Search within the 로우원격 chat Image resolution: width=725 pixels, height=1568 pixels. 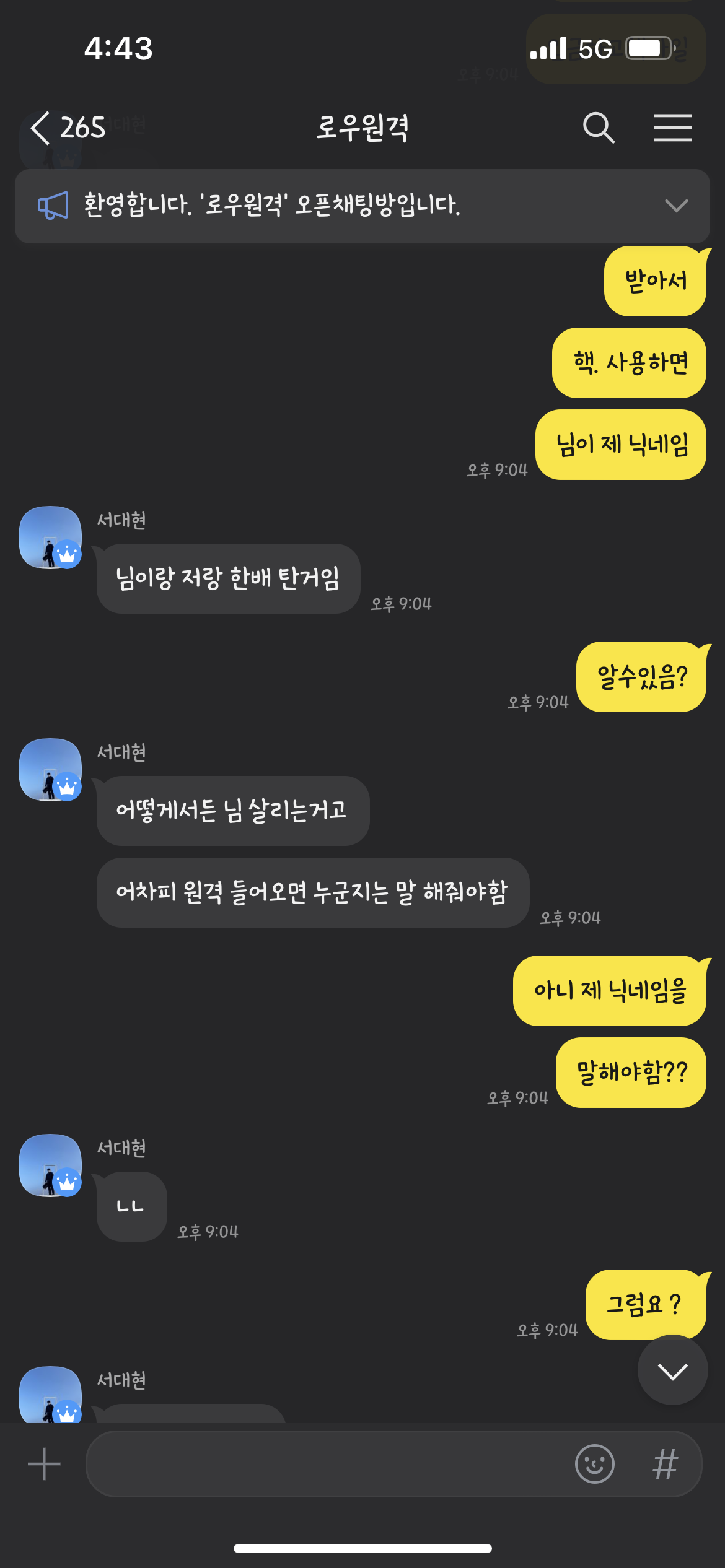[x=599, y=128]
